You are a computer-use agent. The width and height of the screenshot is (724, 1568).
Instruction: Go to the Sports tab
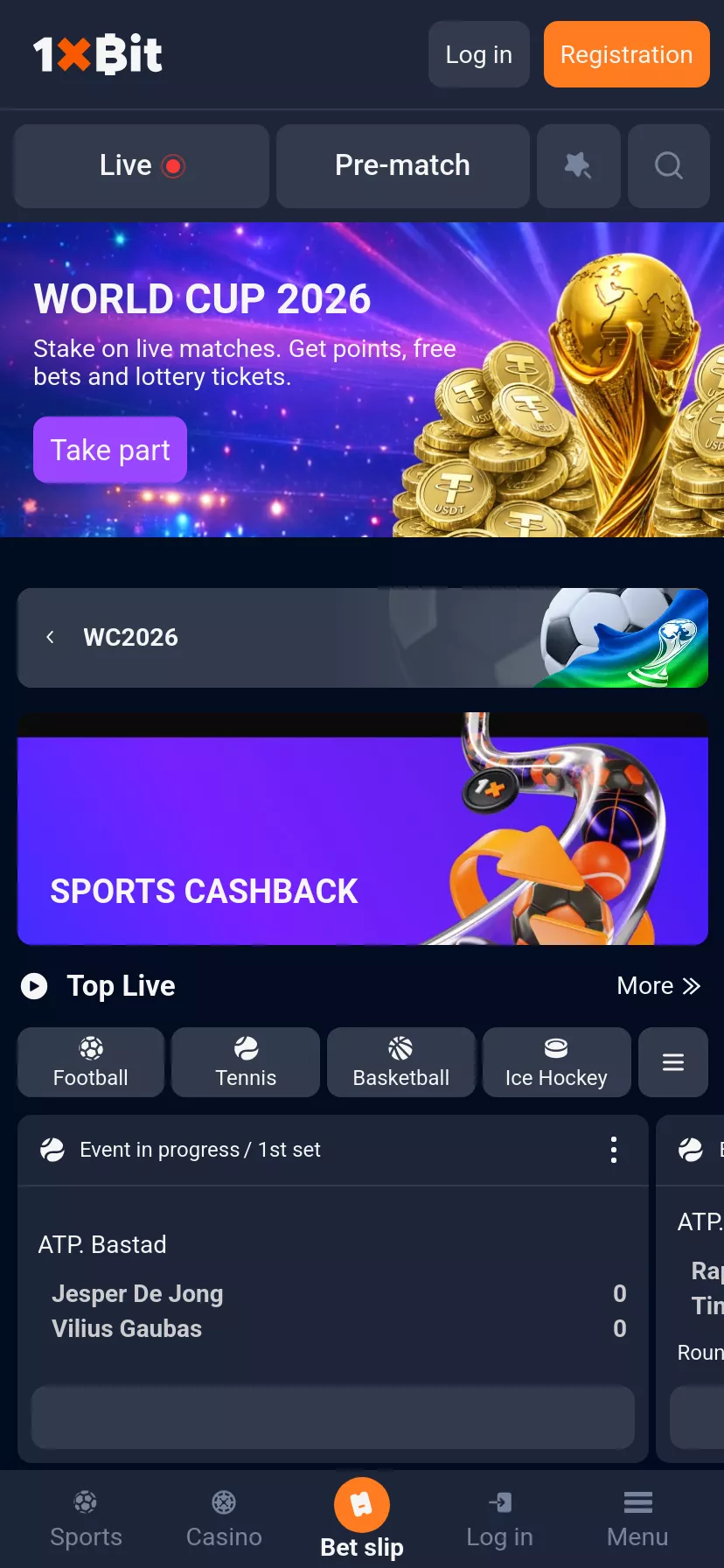point(86,1519)
